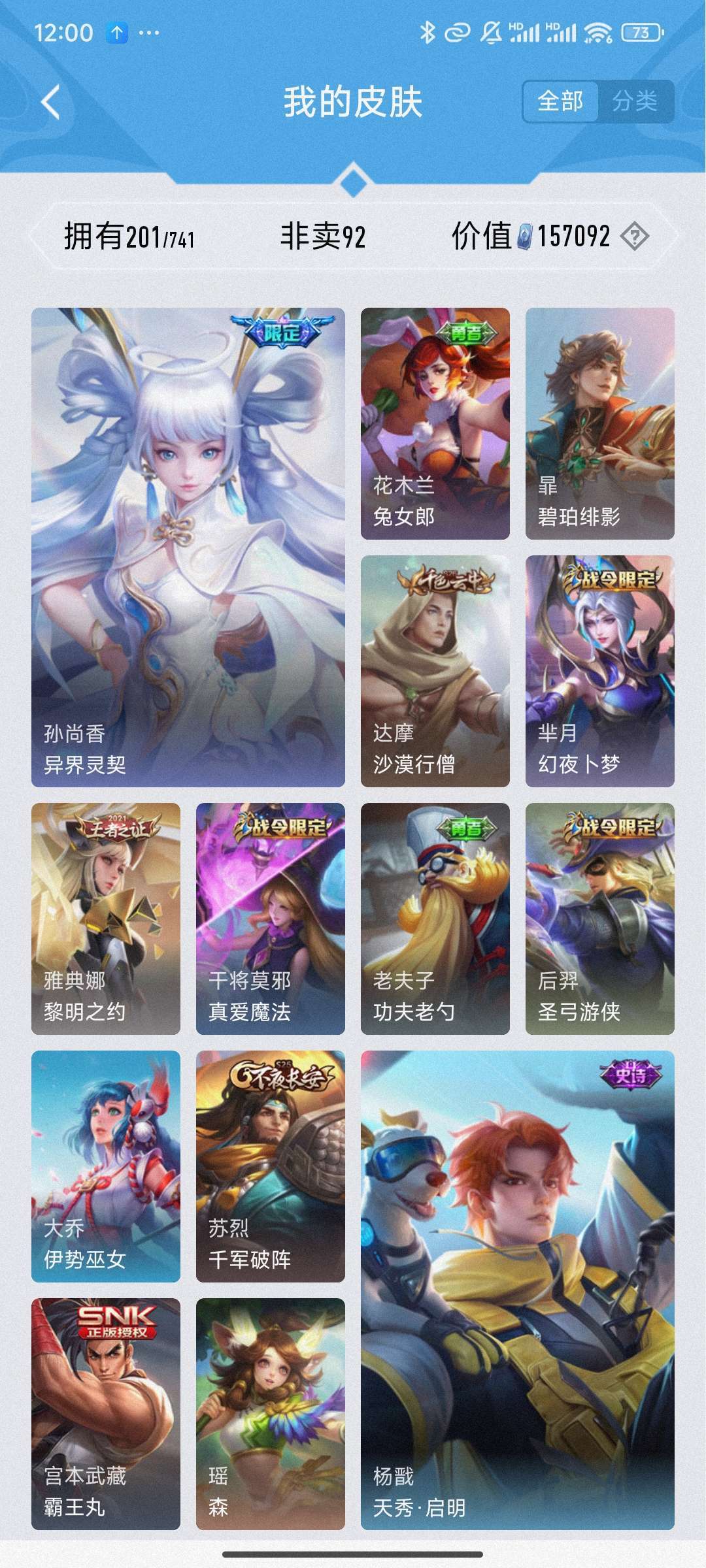Open the 达摩 沙漠行僧 skin
Screen dimensions: 706x1568
coord(435,671)
